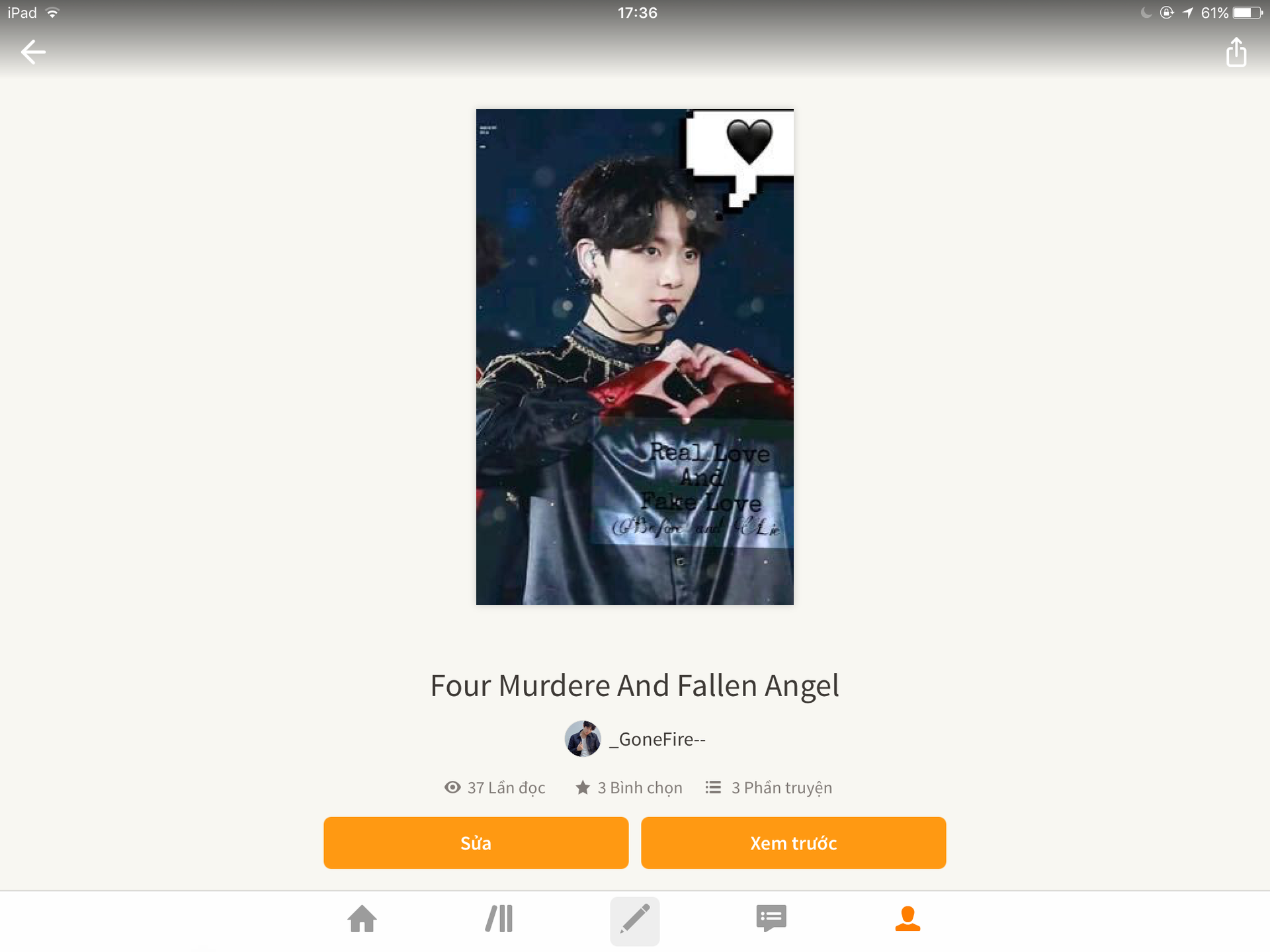Viewport: 1270px width, 952px height.
Task: Switch to the Messages tab
Action: pos(771,919)
